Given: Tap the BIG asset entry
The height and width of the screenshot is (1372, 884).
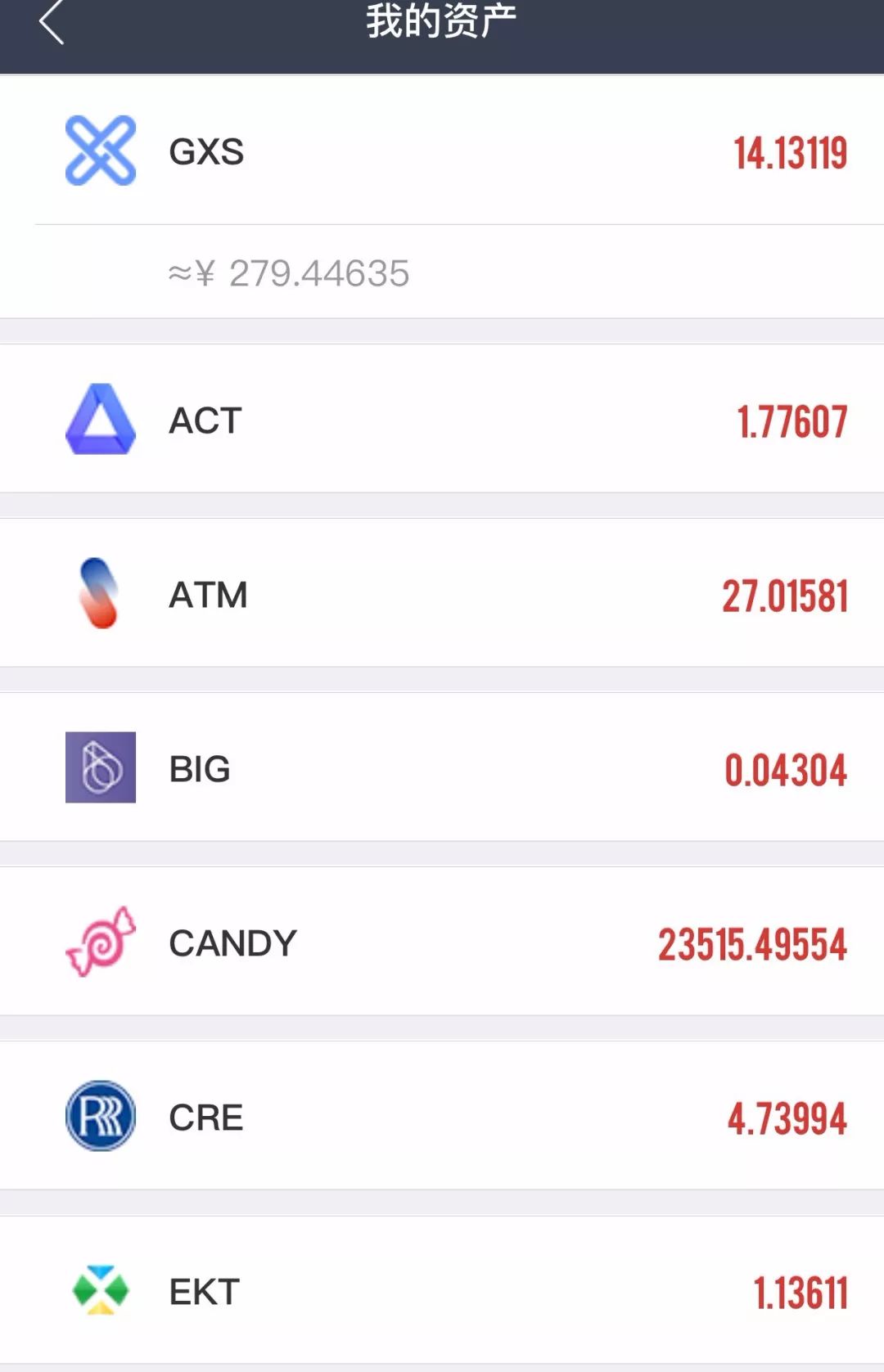Looking at the screenshot, I should click(x=442, y=768).
